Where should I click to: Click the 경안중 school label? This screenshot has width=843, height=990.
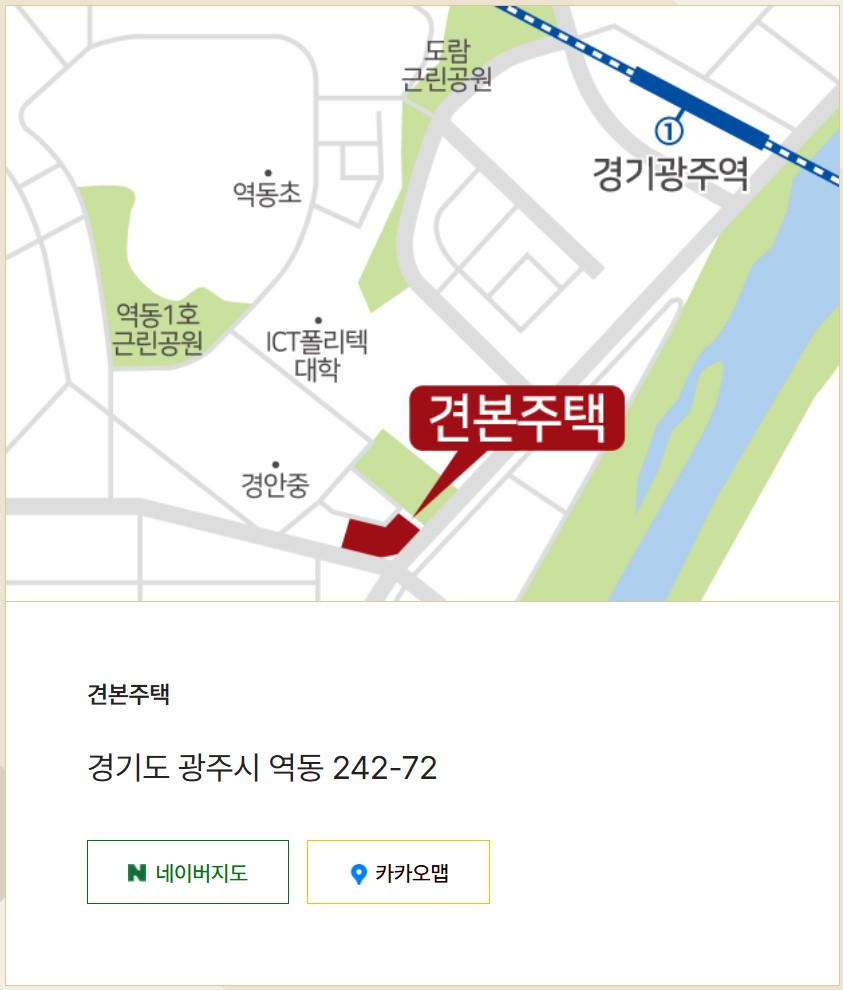click(277, 485)
